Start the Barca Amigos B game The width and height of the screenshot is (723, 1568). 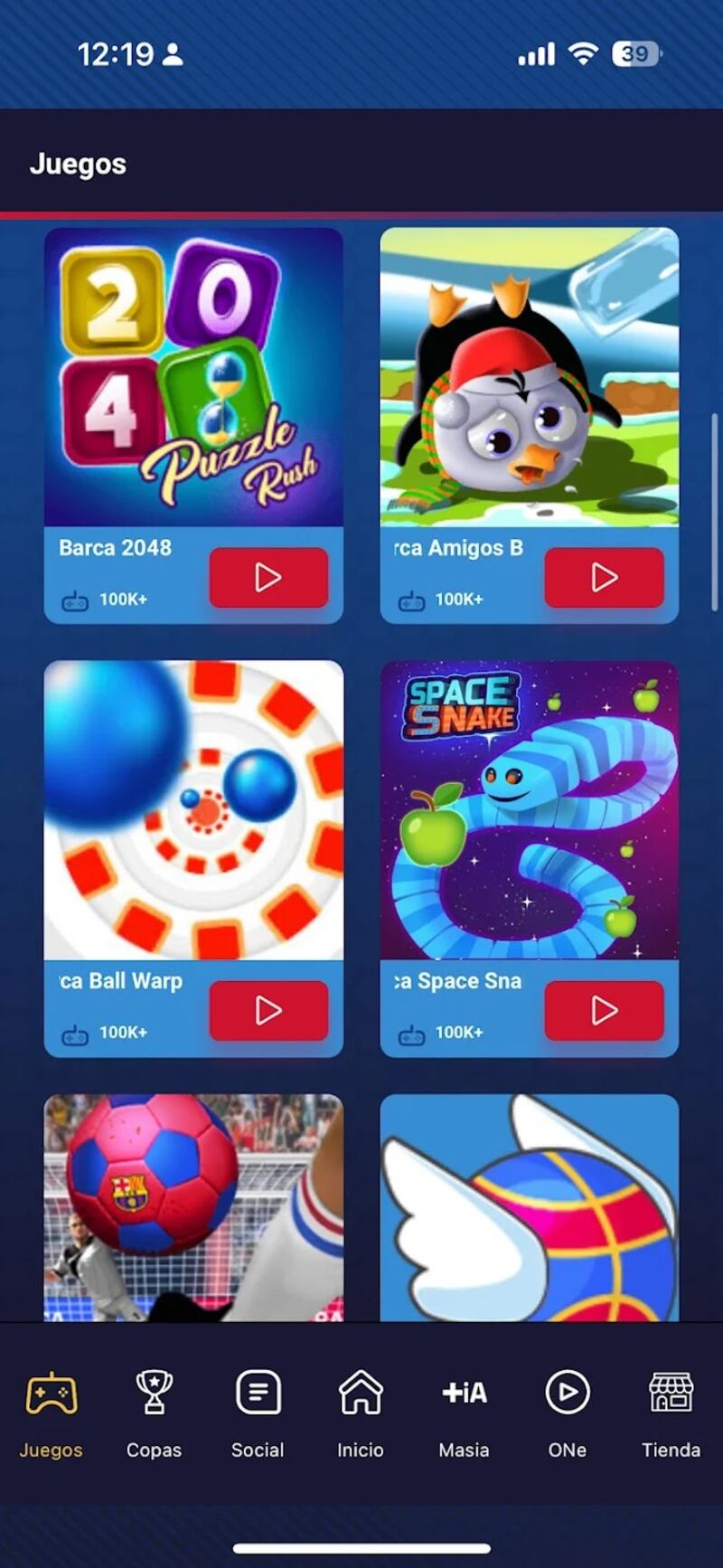605,578
